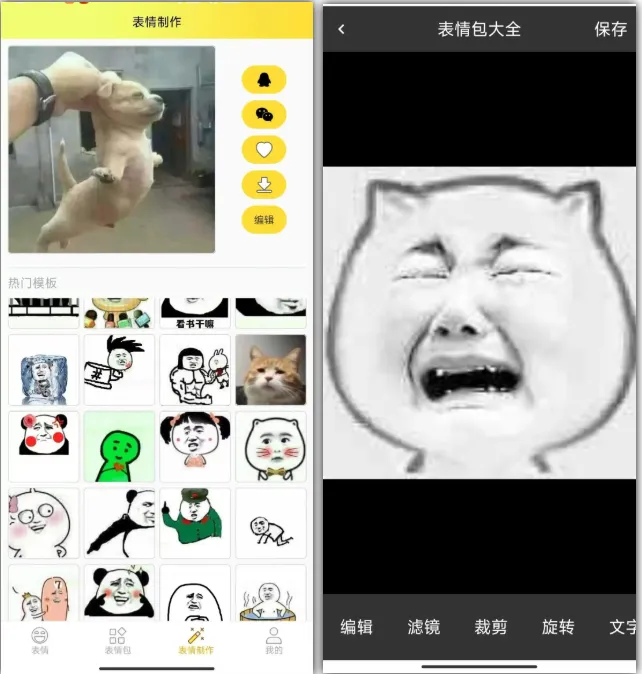
Task: Open 滤镜 filter tool
Action: click(424, 627)
